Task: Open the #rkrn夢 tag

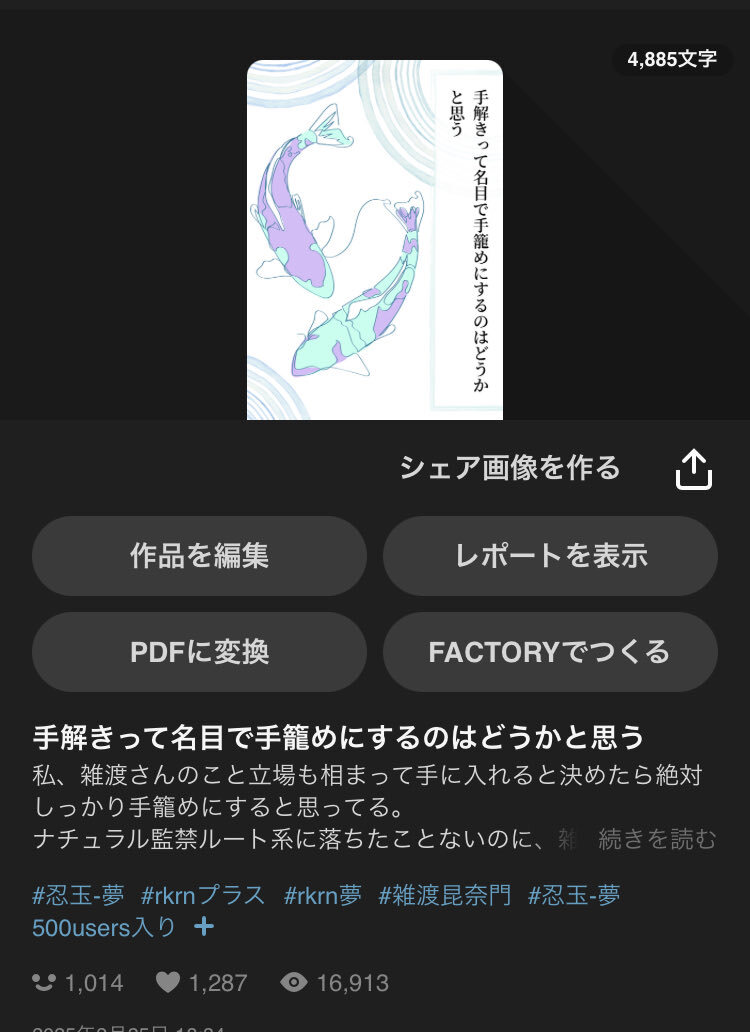Action: 322,894
